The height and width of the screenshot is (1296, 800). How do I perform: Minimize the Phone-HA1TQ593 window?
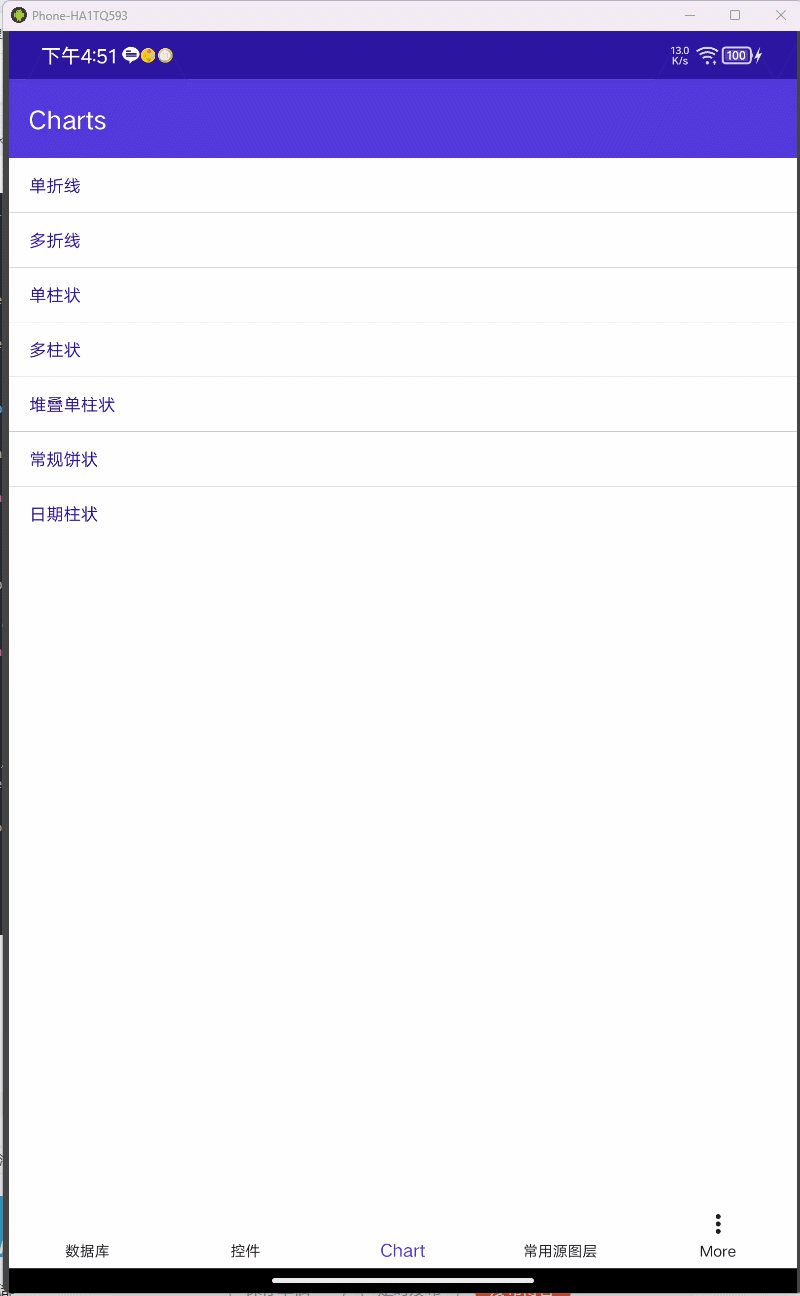tap(690, 15)
